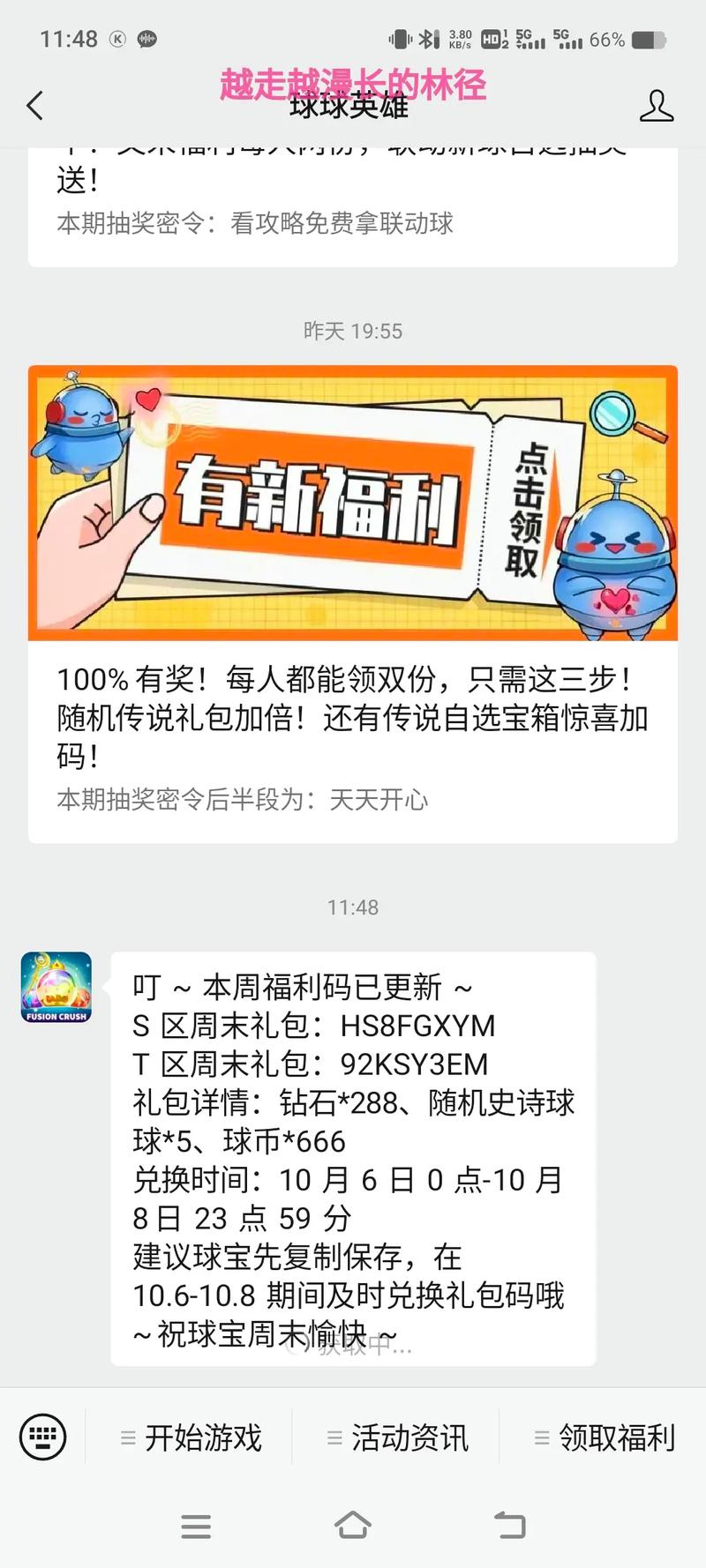
Task: Expand the 领取福利 submenu indicator
Action: [541, 1437]
